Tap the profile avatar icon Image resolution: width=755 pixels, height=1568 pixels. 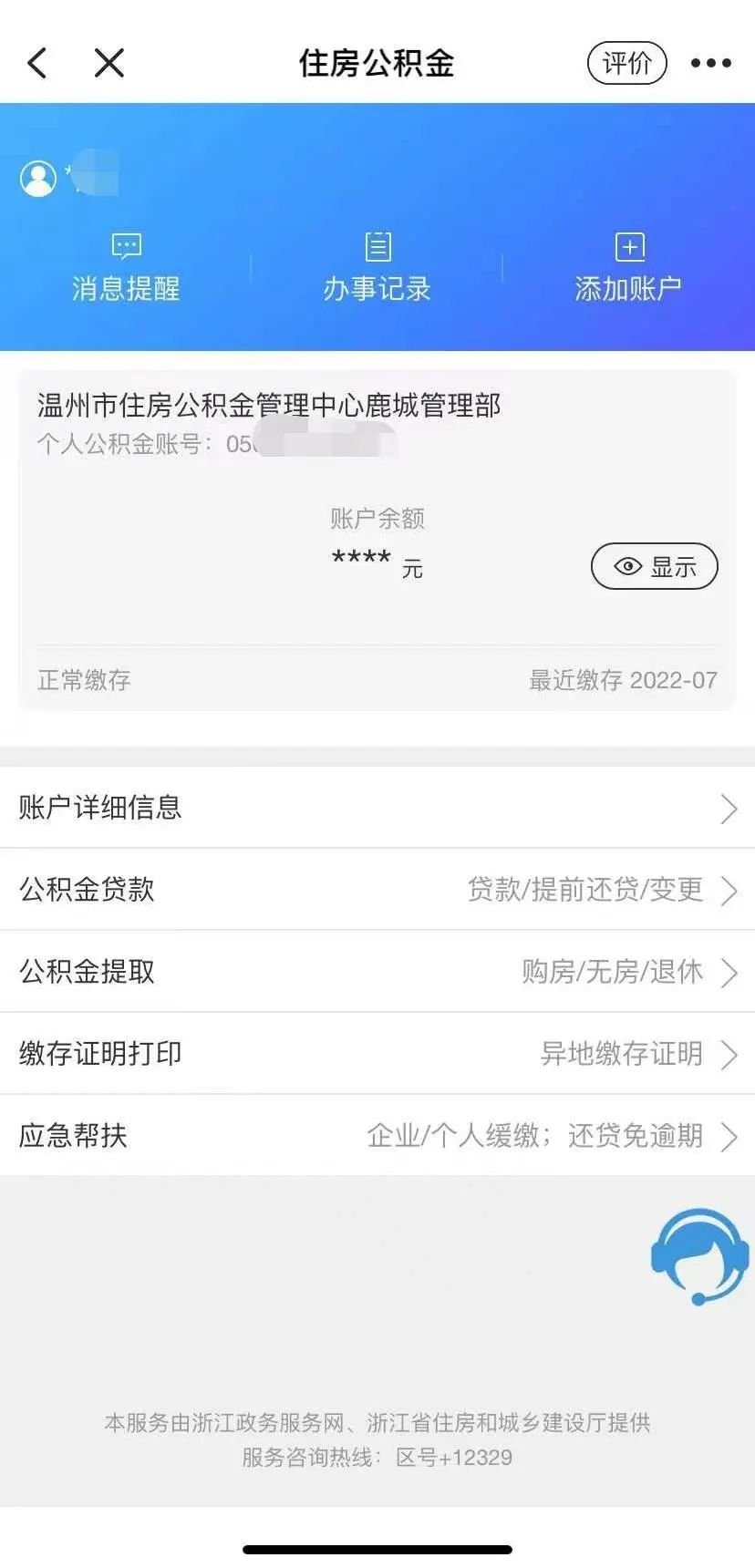[38, 179]
